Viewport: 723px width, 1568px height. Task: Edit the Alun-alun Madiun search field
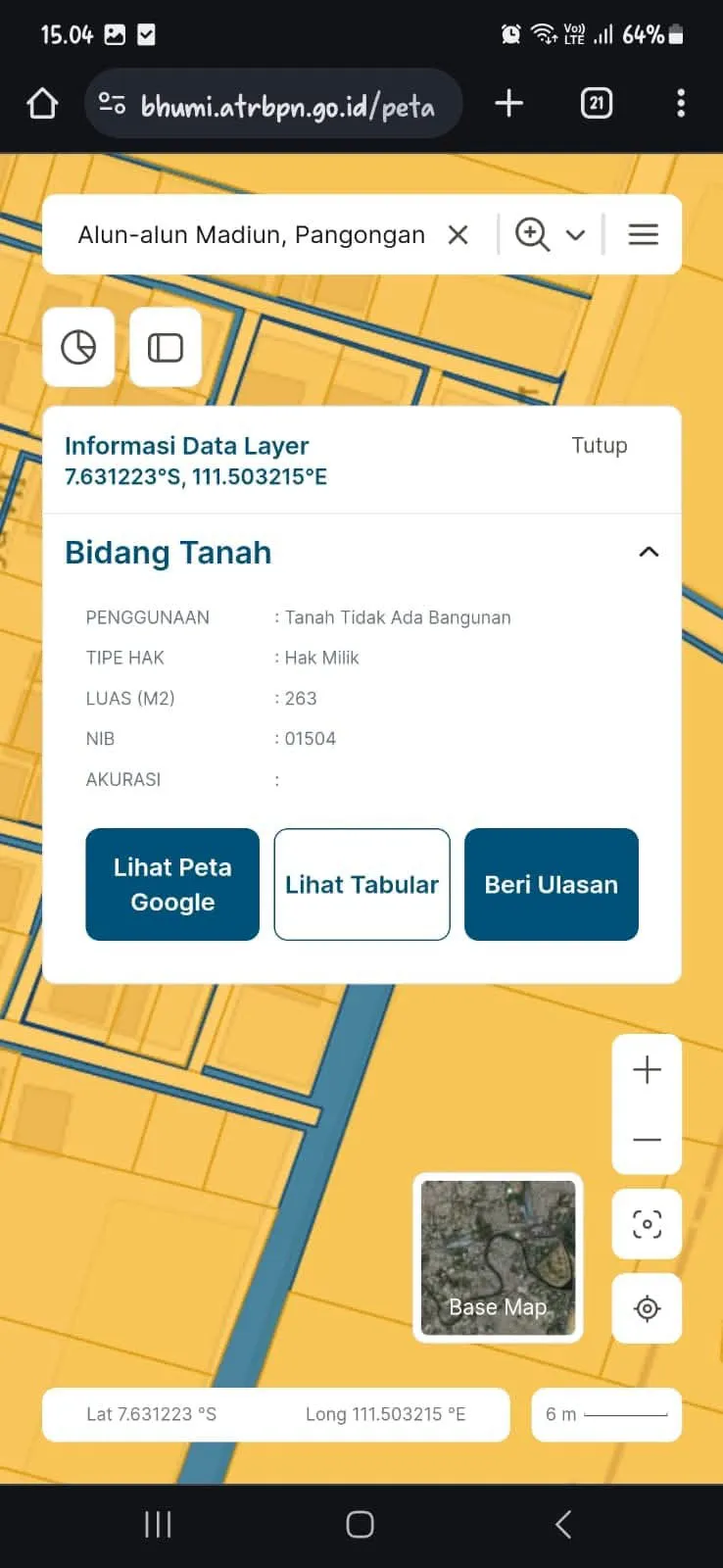(251, 235)
